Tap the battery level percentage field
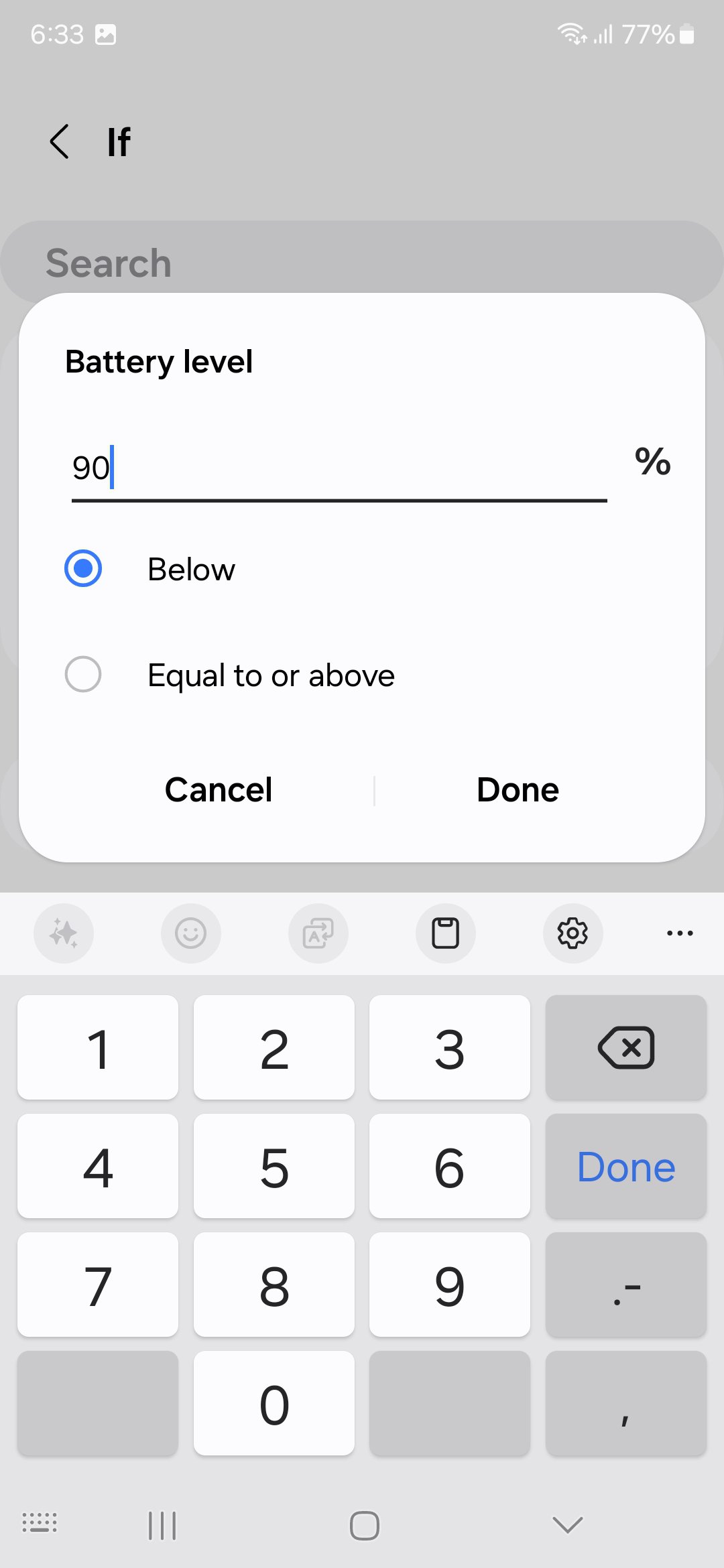724x1568 pixels. click(339, 468)
